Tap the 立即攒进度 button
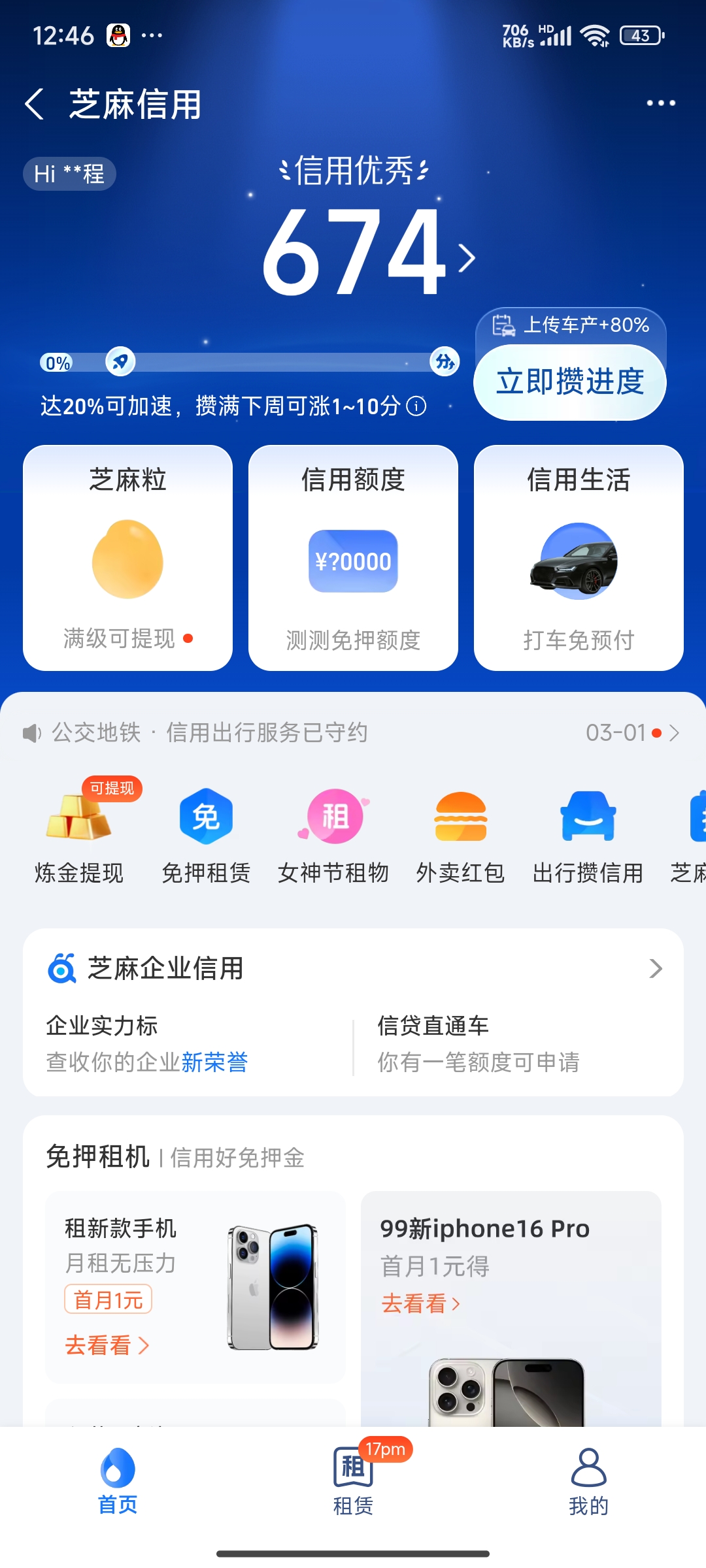 569,382
